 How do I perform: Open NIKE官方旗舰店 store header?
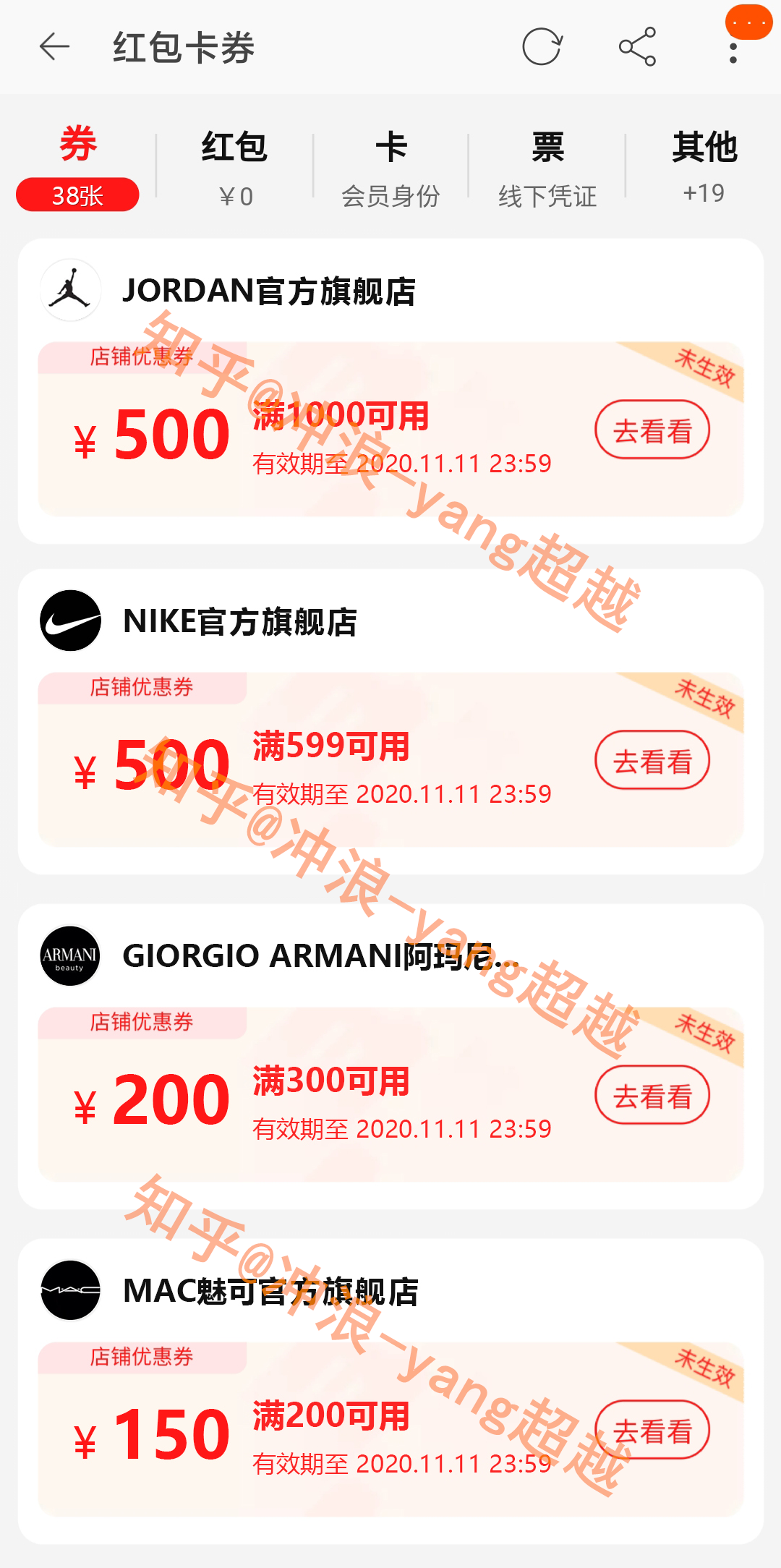[x=239, y=621]
